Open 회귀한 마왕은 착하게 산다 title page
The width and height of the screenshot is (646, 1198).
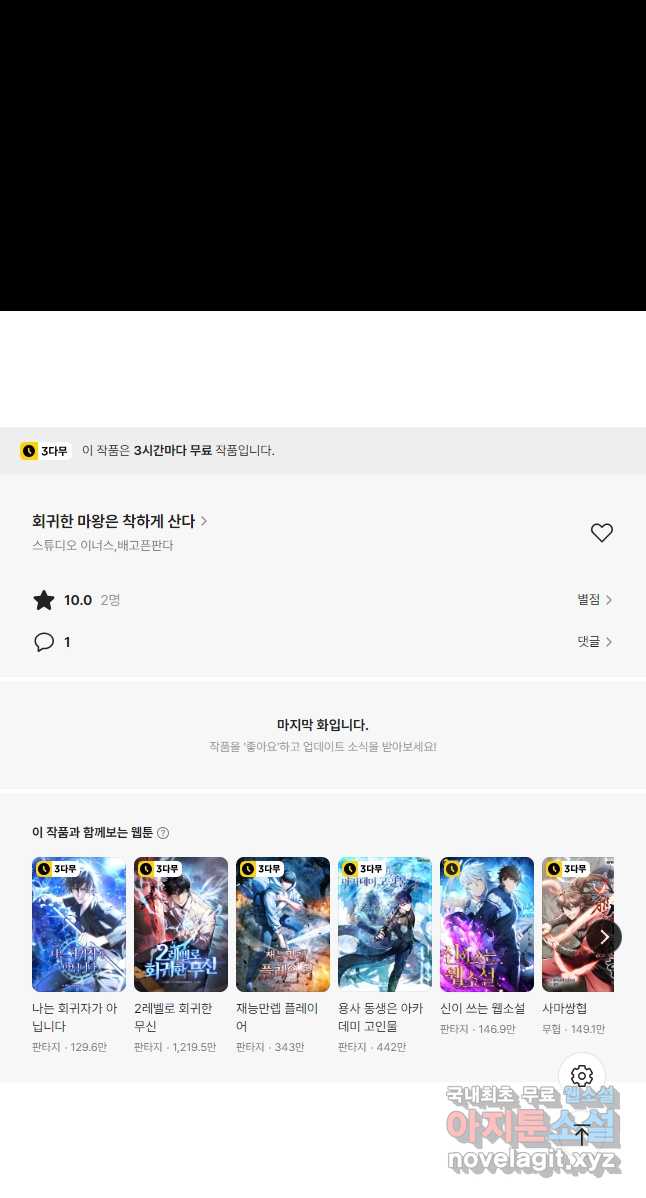click(119, 521)
